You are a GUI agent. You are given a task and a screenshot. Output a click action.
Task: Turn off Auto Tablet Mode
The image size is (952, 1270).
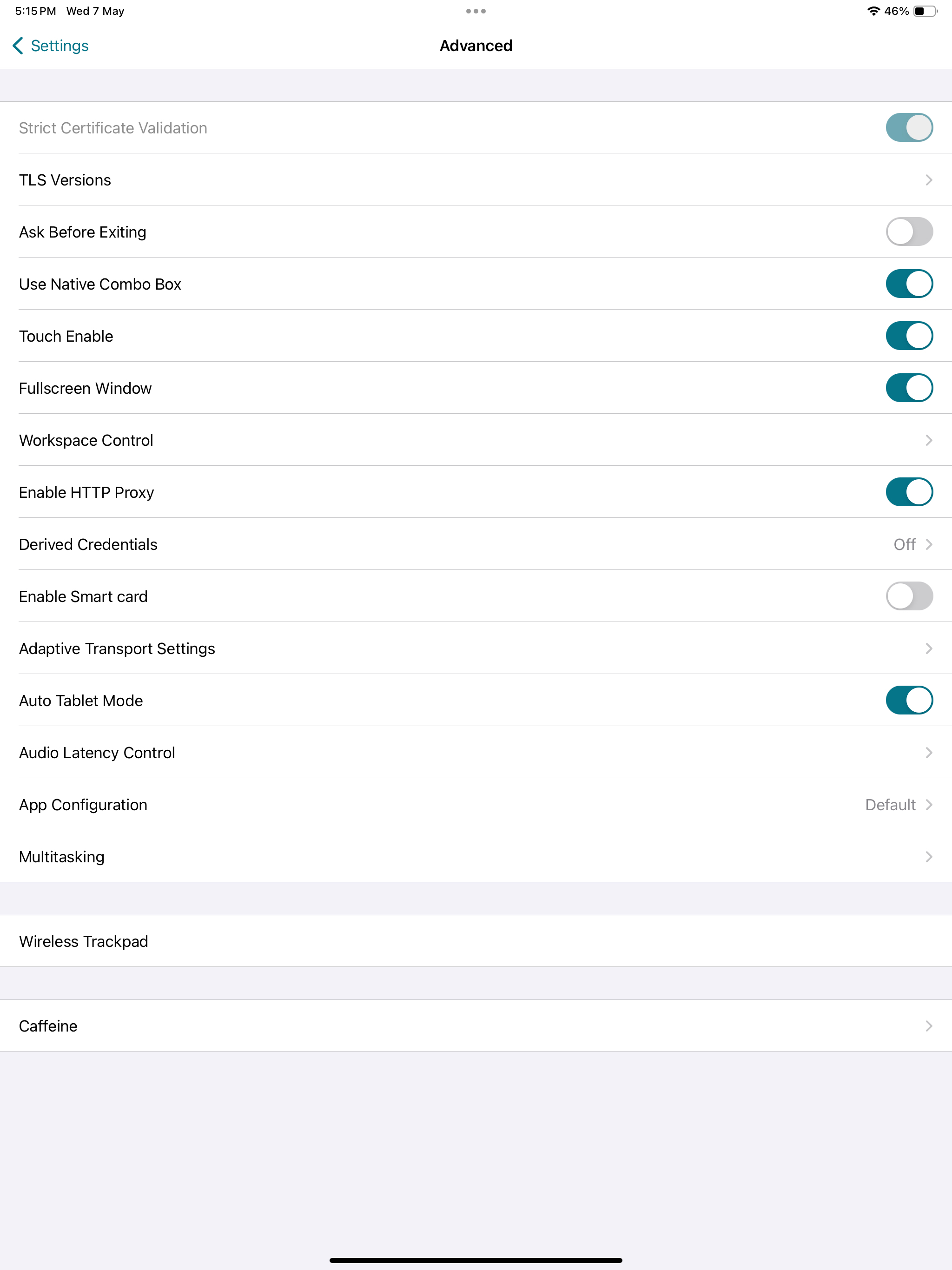910,700
